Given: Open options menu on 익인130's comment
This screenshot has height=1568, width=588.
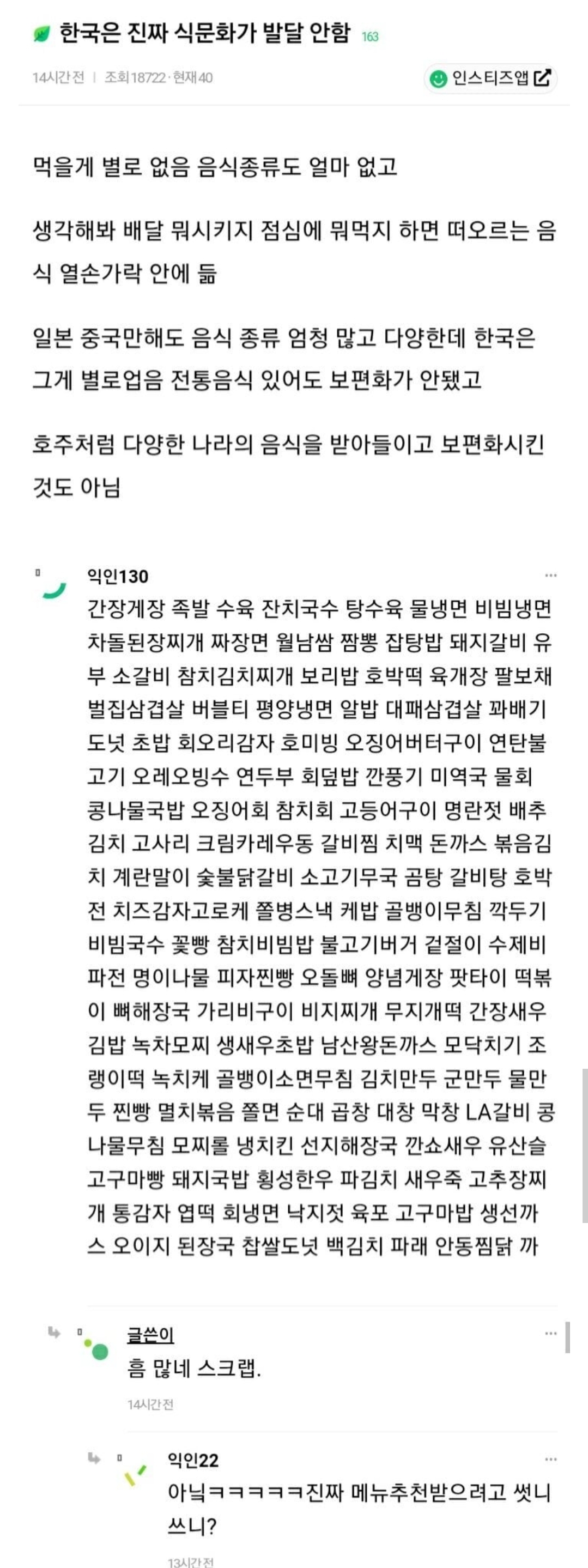Looking at the screenshot, I should (550, 575).
